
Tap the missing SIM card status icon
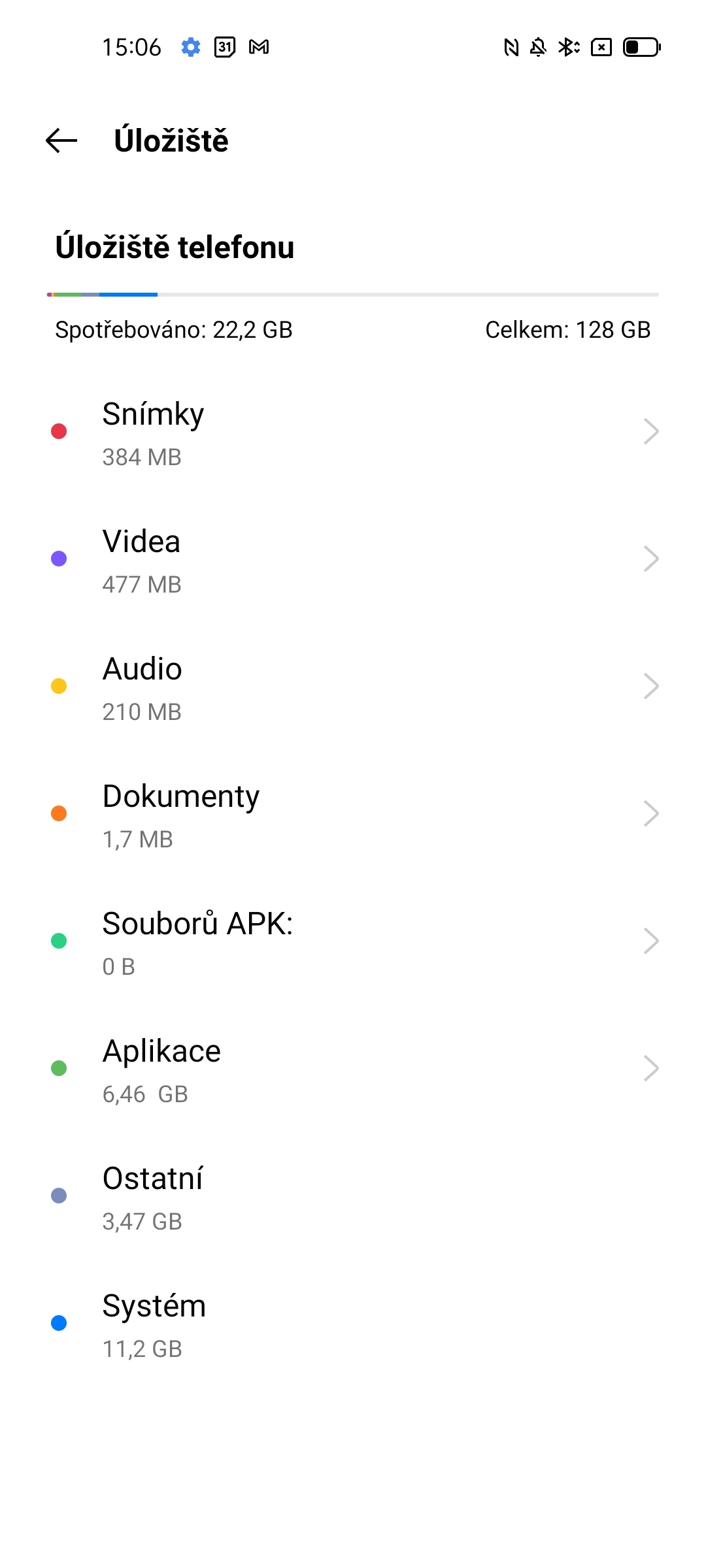(x=601, y=48)
